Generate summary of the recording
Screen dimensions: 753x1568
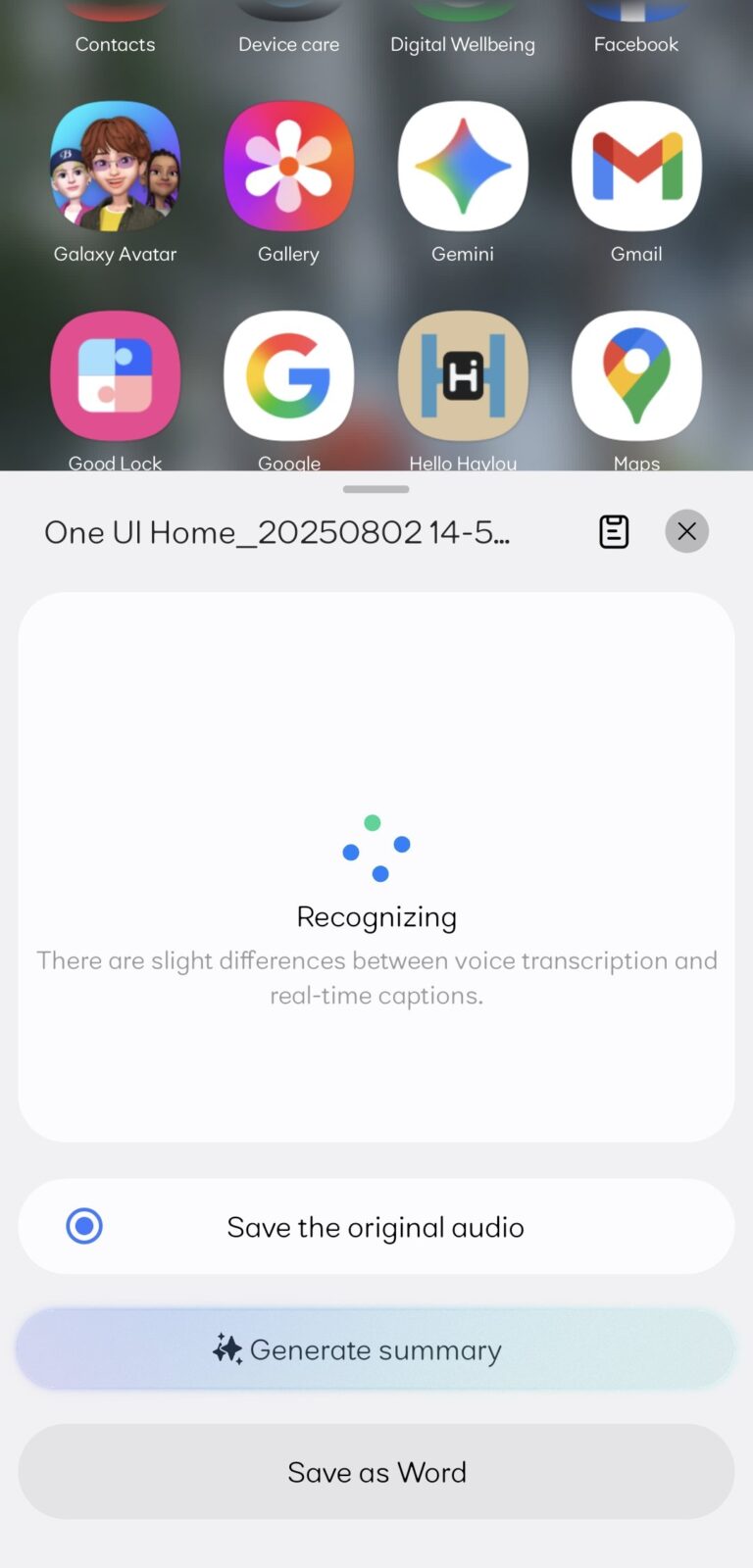[376, 1349]
